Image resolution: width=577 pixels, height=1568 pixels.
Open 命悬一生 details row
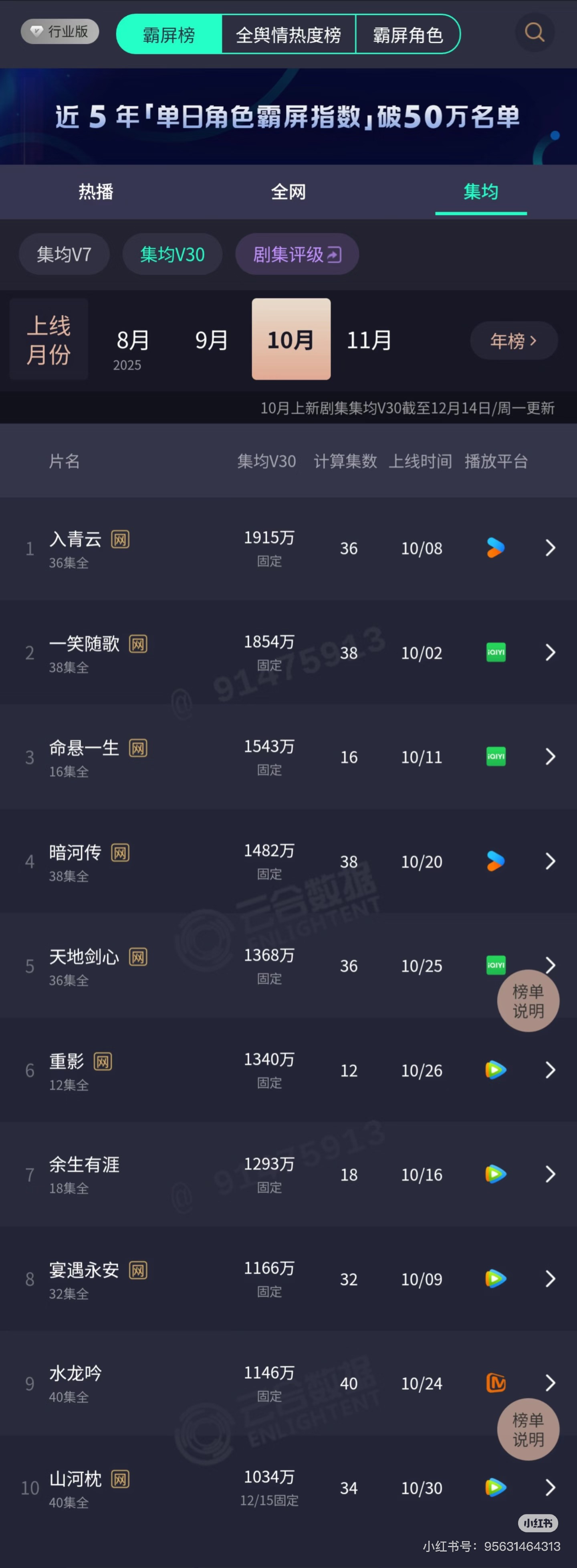tap(288, 757)
